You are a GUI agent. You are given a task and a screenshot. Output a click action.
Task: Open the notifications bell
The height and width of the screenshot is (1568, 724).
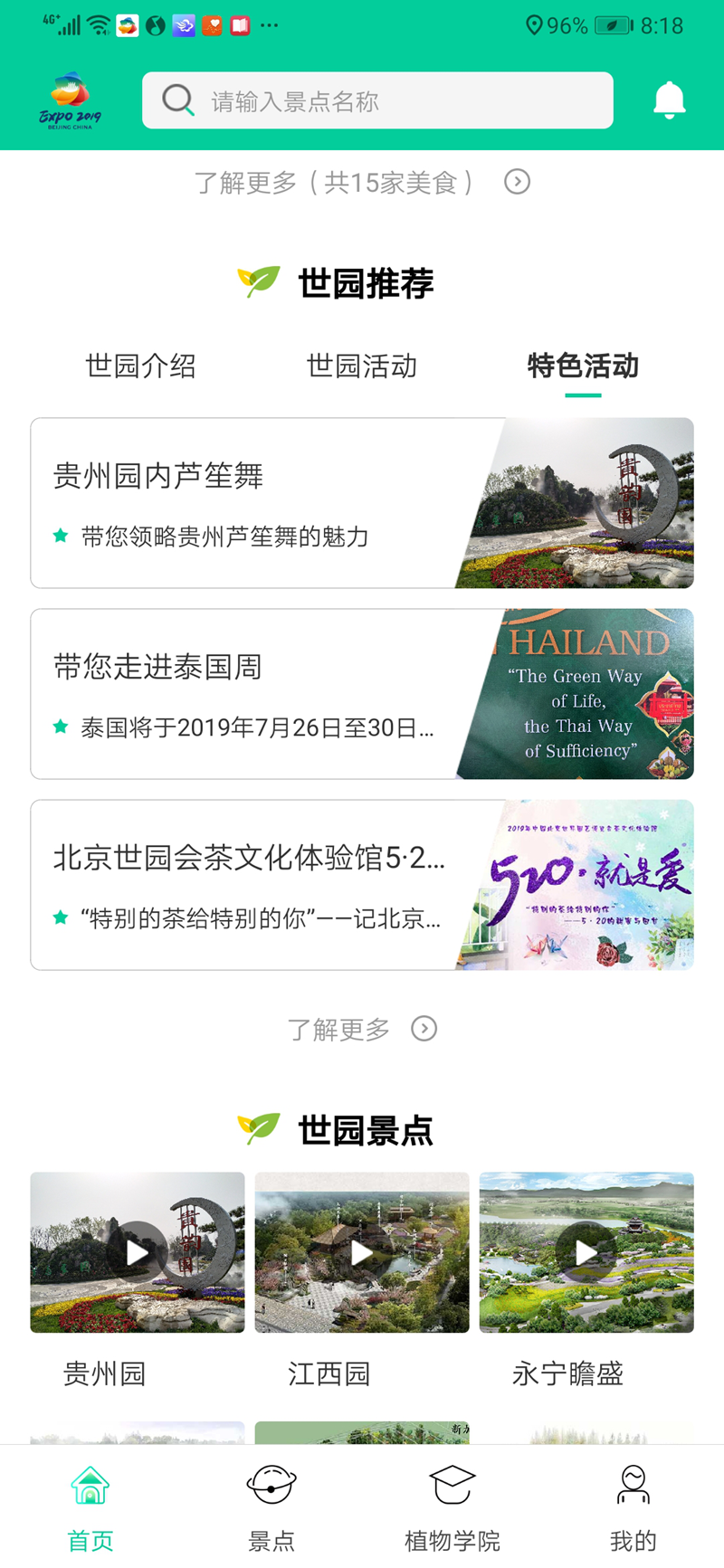670,100
